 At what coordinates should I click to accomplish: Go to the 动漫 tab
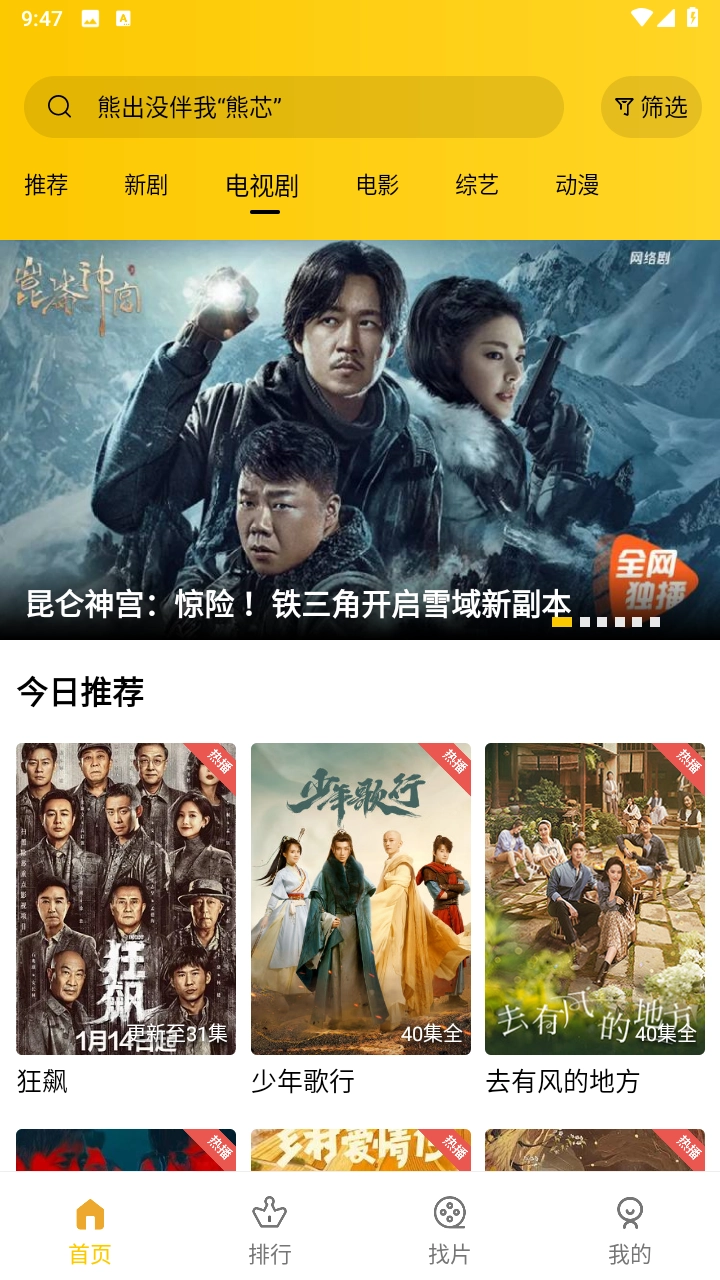click(577, 185)
